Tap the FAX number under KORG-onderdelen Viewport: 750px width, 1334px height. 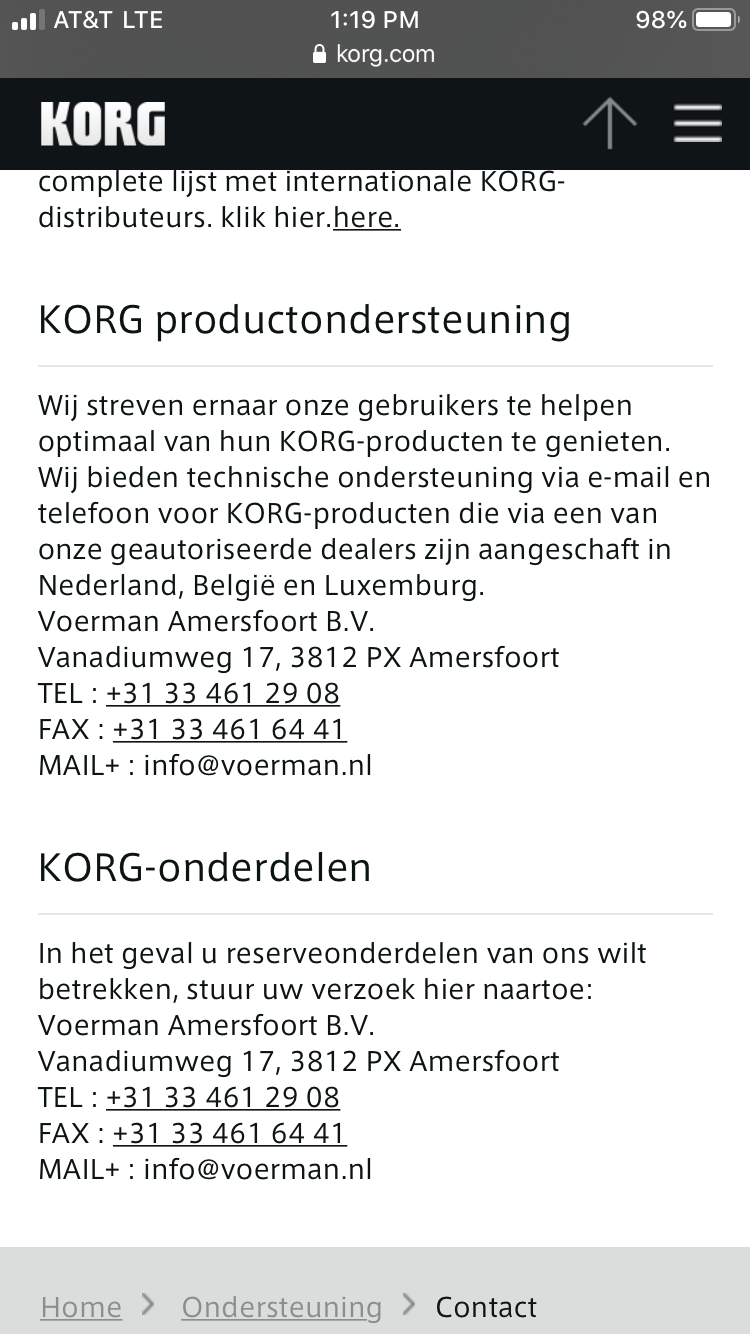coord(229,1133)
